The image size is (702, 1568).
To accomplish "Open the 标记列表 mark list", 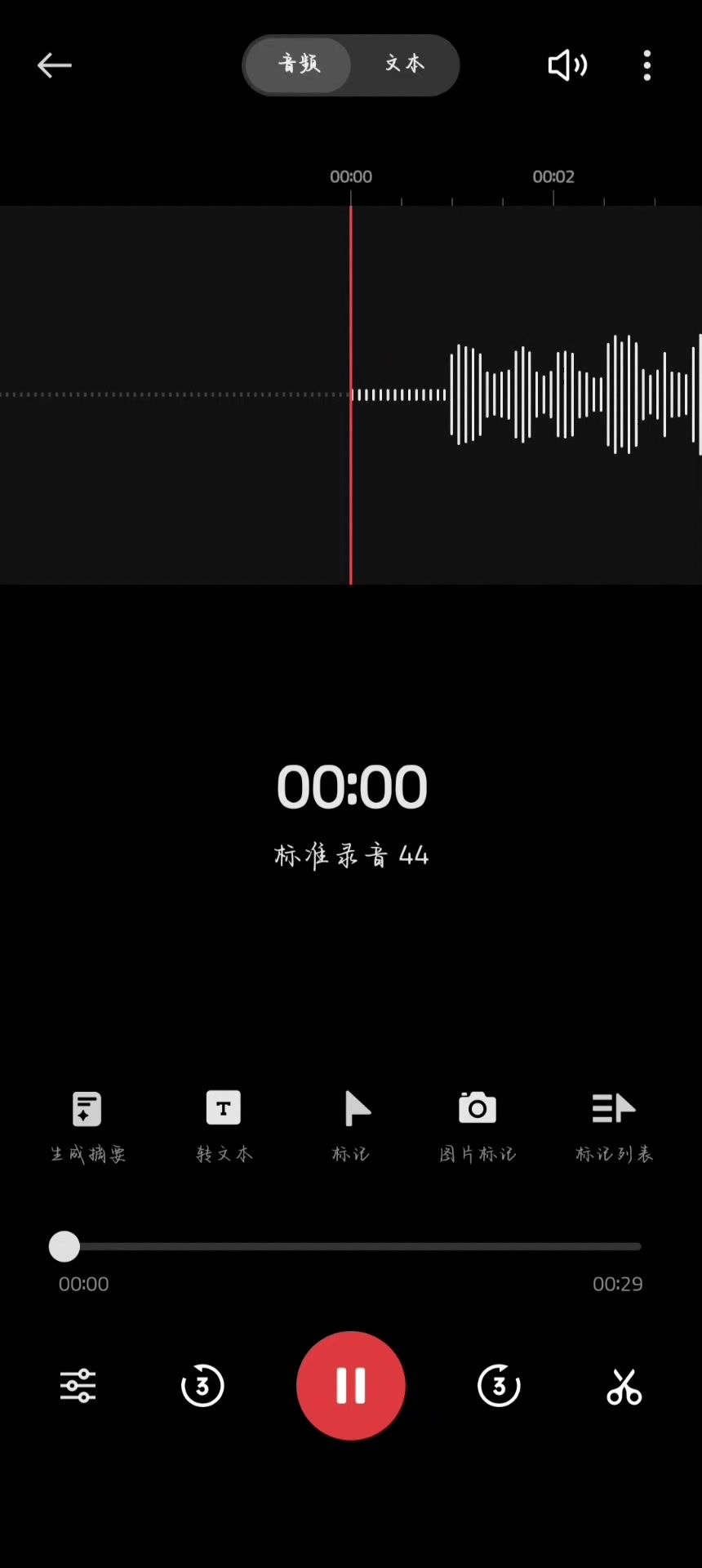I will pos(614,1125).
